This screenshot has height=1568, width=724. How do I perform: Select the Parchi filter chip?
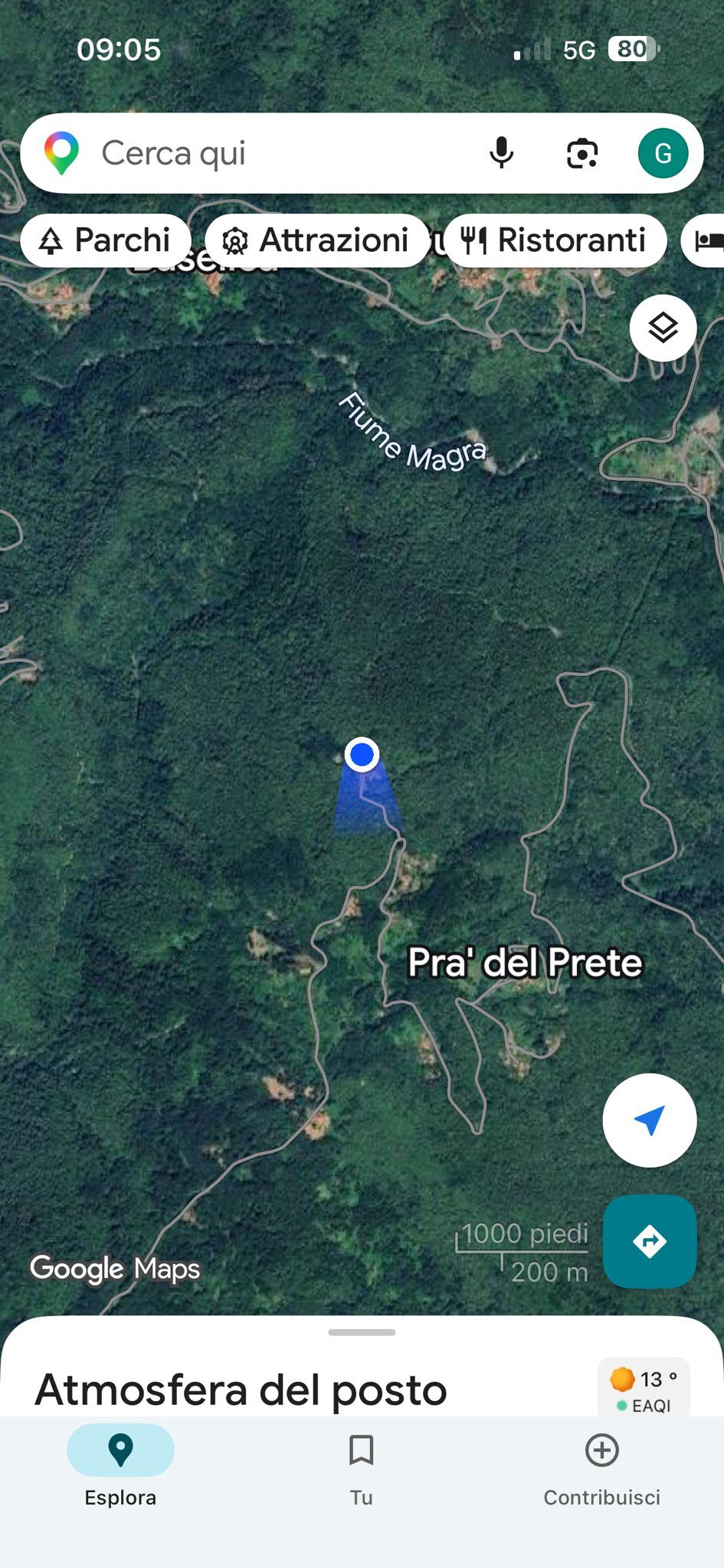tap(106, 240)
